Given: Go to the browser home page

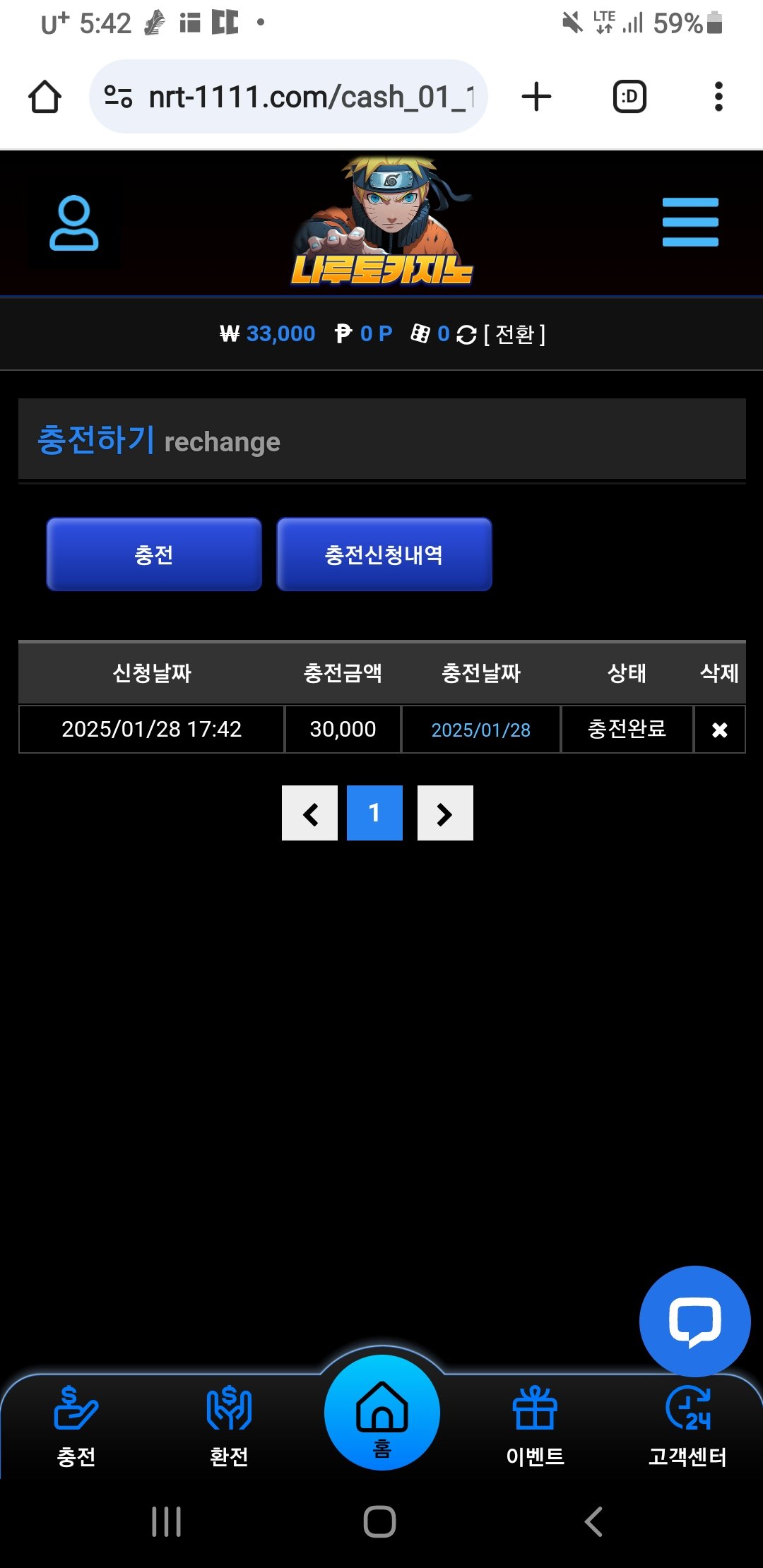Looking at the screenshot, I should click(x=45, y=97).
